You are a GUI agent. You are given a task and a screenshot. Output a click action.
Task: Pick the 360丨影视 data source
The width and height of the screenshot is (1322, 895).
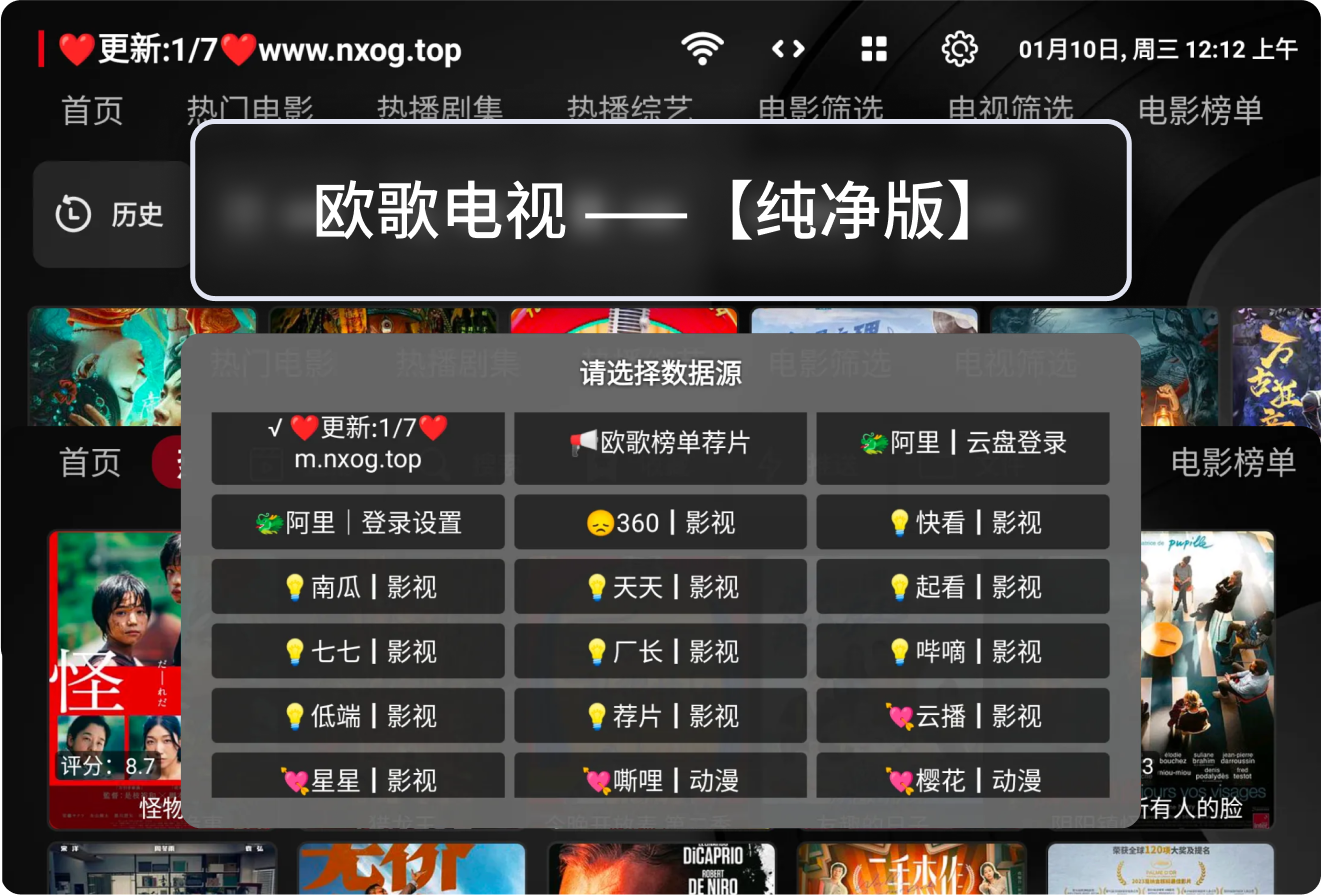pyautogui.click(x=660, y=522)
